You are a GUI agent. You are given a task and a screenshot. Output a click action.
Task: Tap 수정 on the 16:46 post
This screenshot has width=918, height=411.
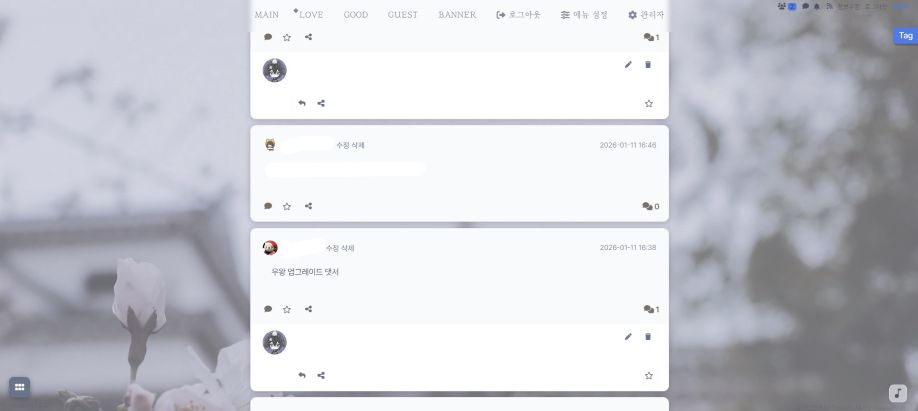point(342,146)
